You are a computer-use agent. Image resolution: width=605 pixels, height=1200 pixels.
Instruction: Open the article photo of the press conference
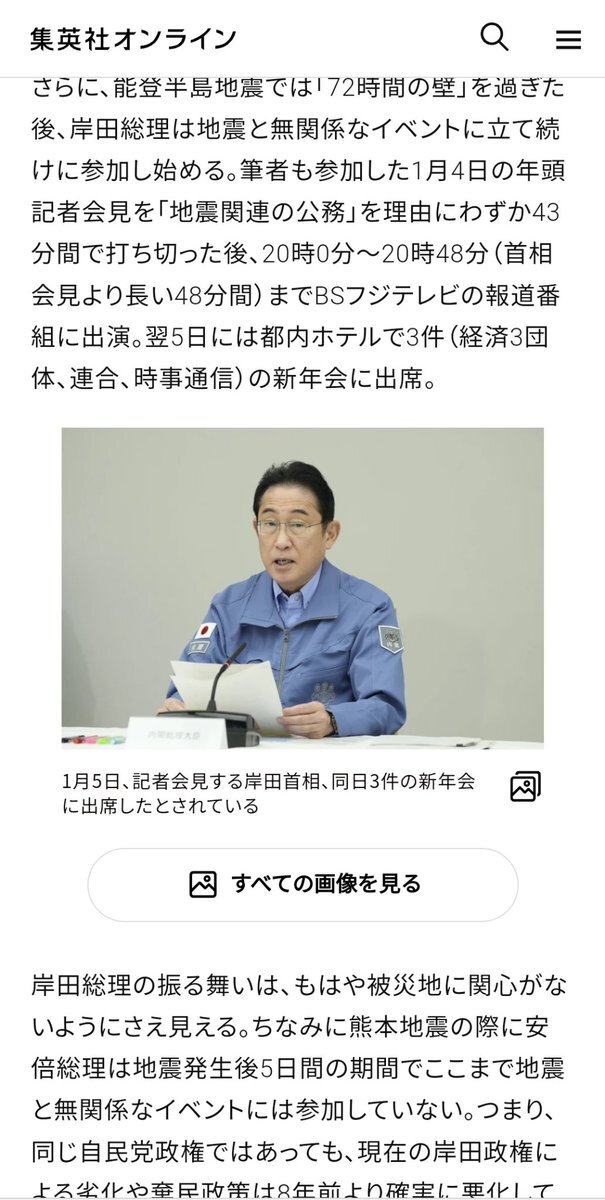[303, 588]
